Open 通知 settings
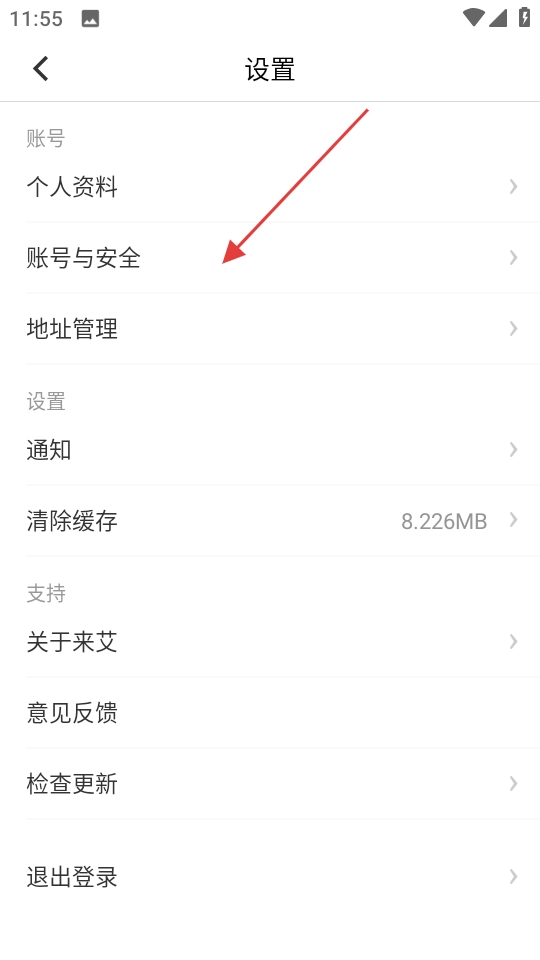Viewport: 540px width, 960px height. (270, 450)
